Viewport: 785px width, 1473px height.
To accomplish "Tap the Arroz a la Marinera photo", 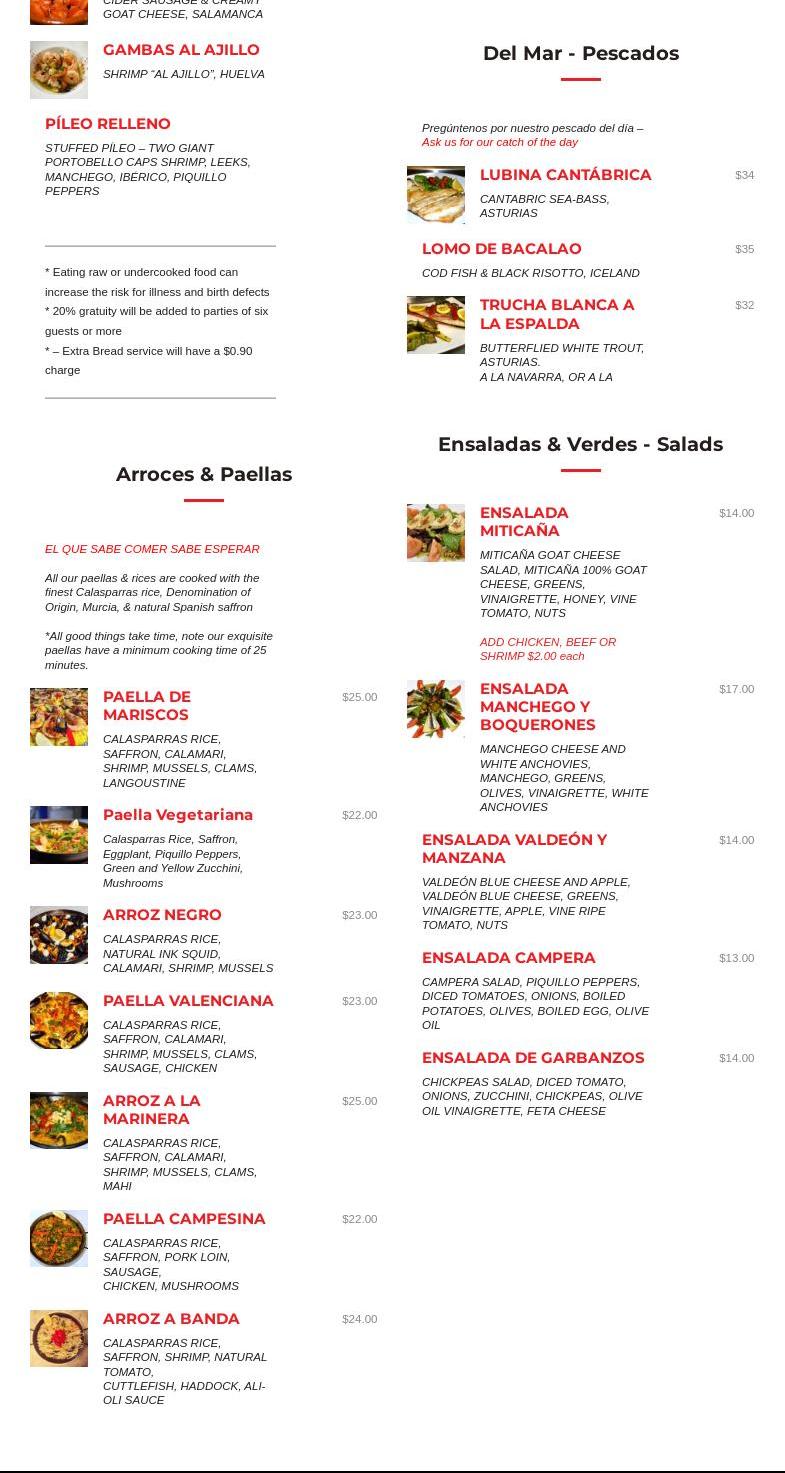I will (x=59, y=1121).
